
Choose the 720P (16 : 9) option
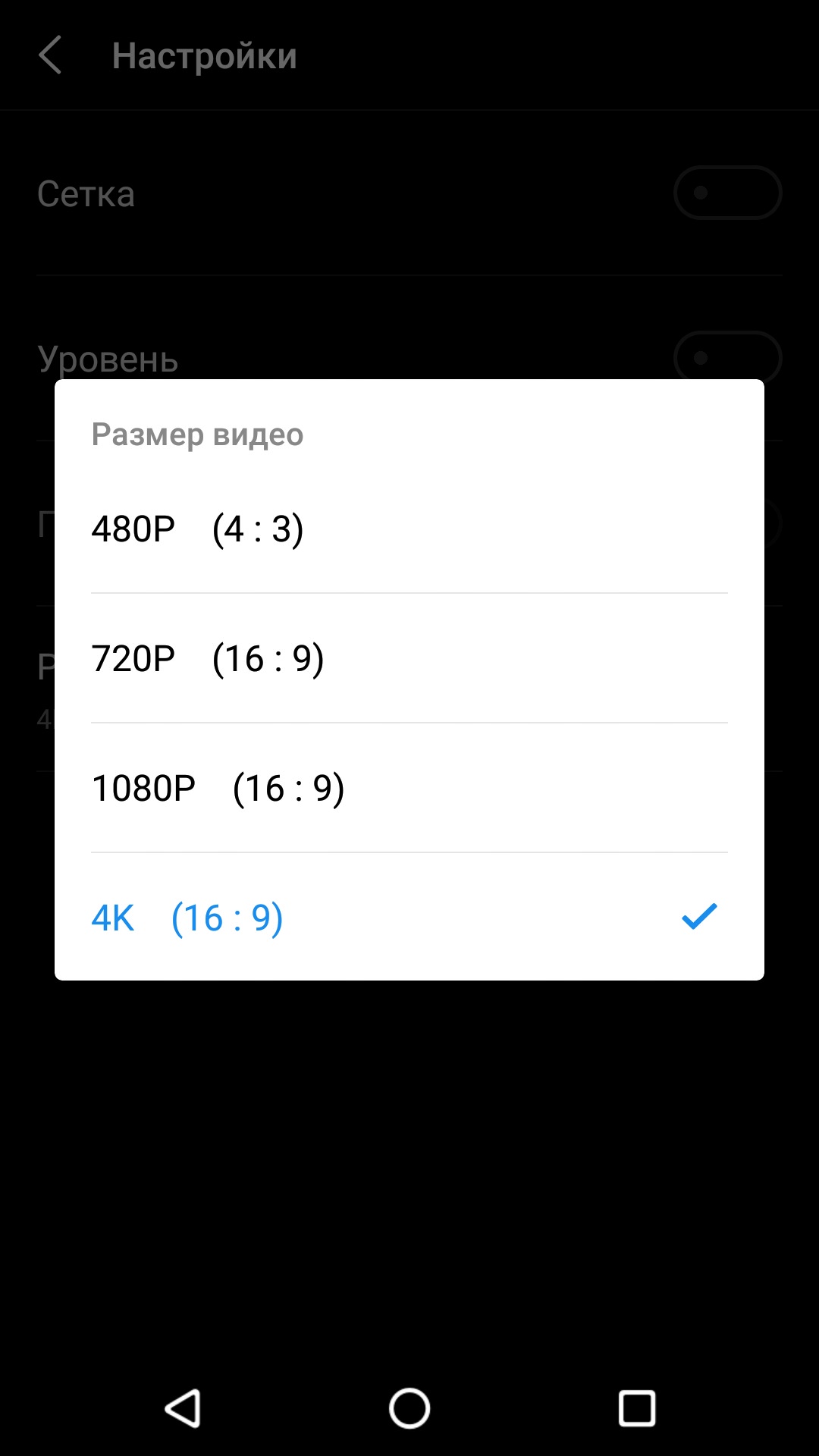click(x=409, y=658)
